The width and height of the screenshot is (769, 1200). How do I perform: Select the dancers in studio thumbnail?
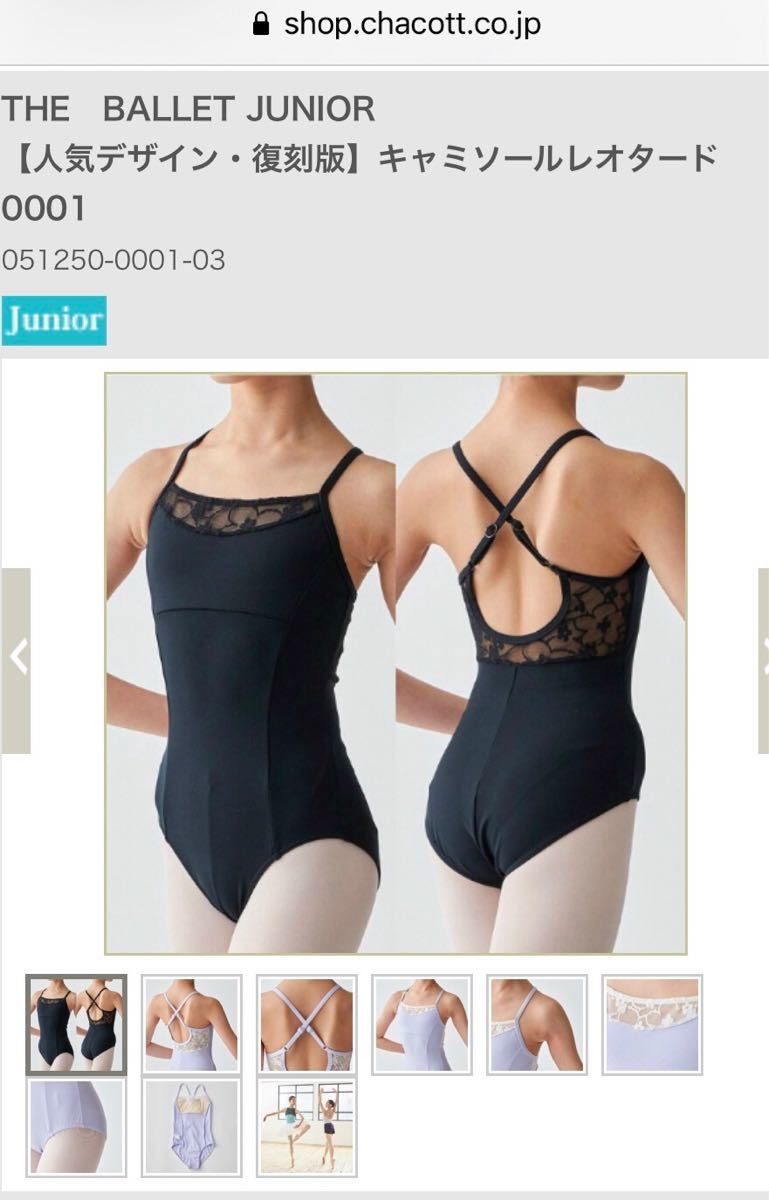click(x=306, y=1126)
